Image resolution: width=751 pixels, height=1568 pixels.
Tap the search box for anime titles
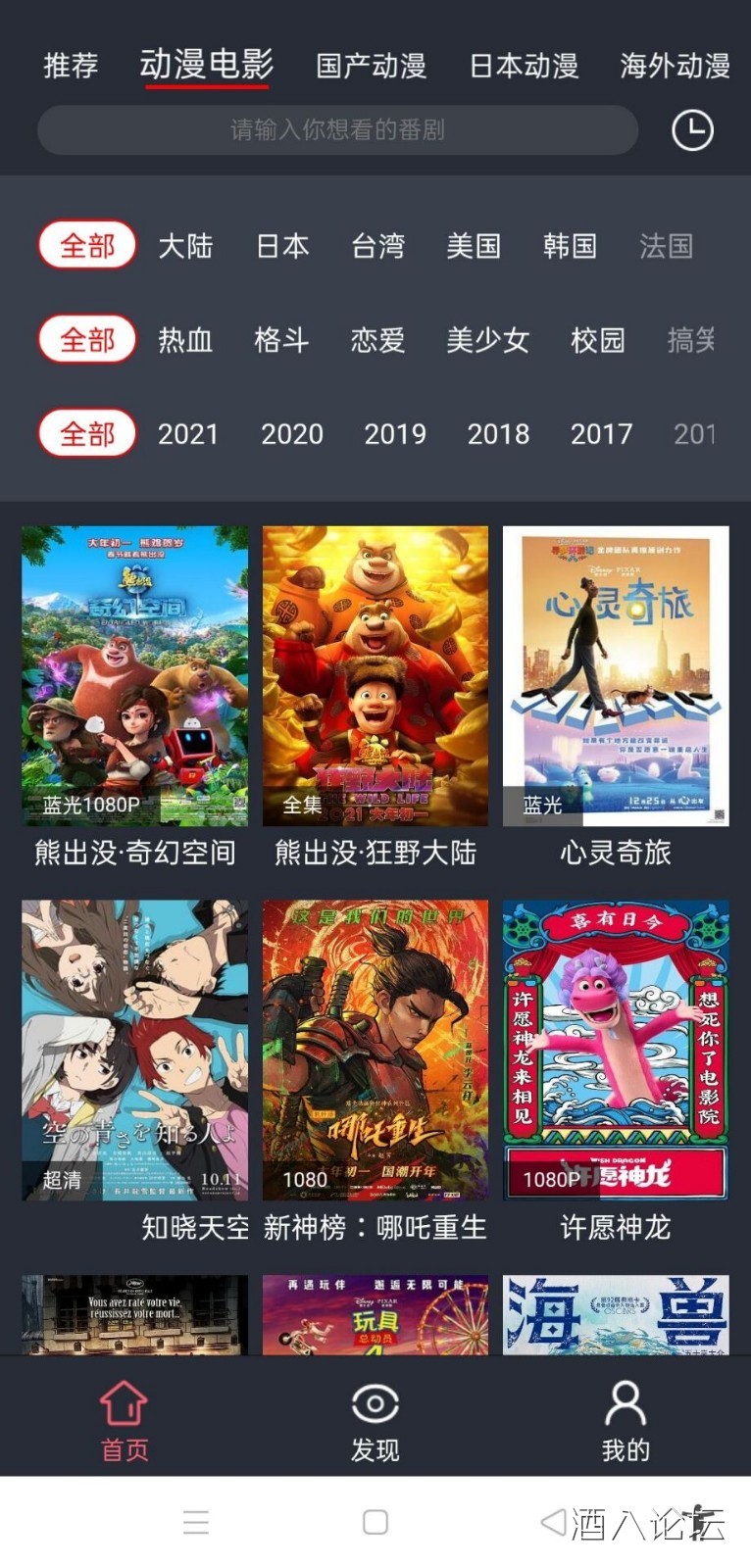point(337,130)
